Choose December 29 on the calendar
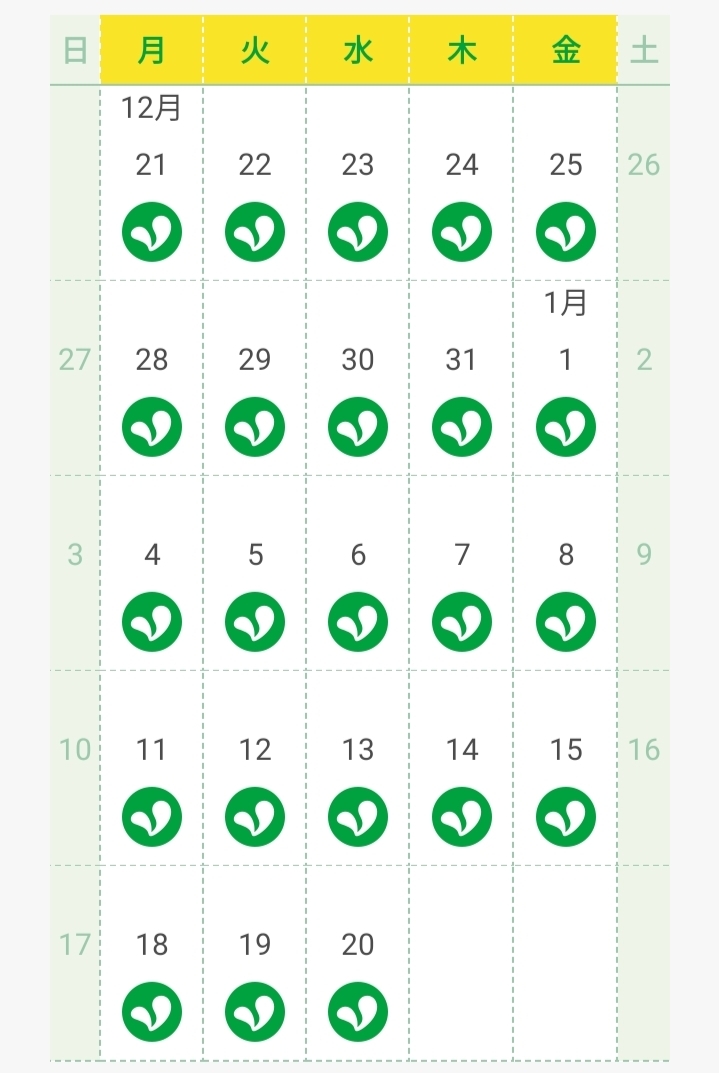Screen dimensions: 719x1073 [255, 427]
